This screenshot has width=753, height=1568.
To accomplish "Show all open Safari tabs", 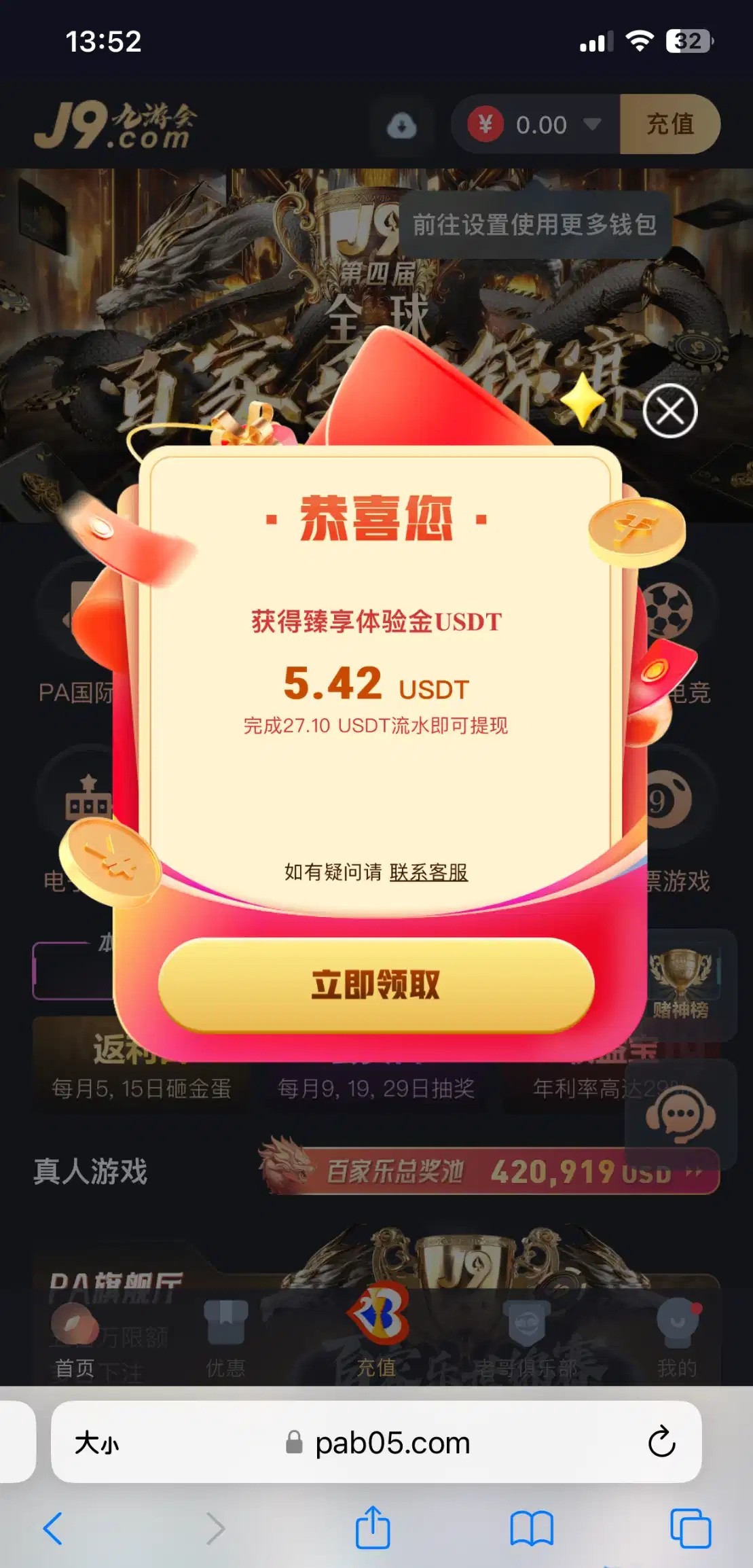I will tap(690, 1529).
